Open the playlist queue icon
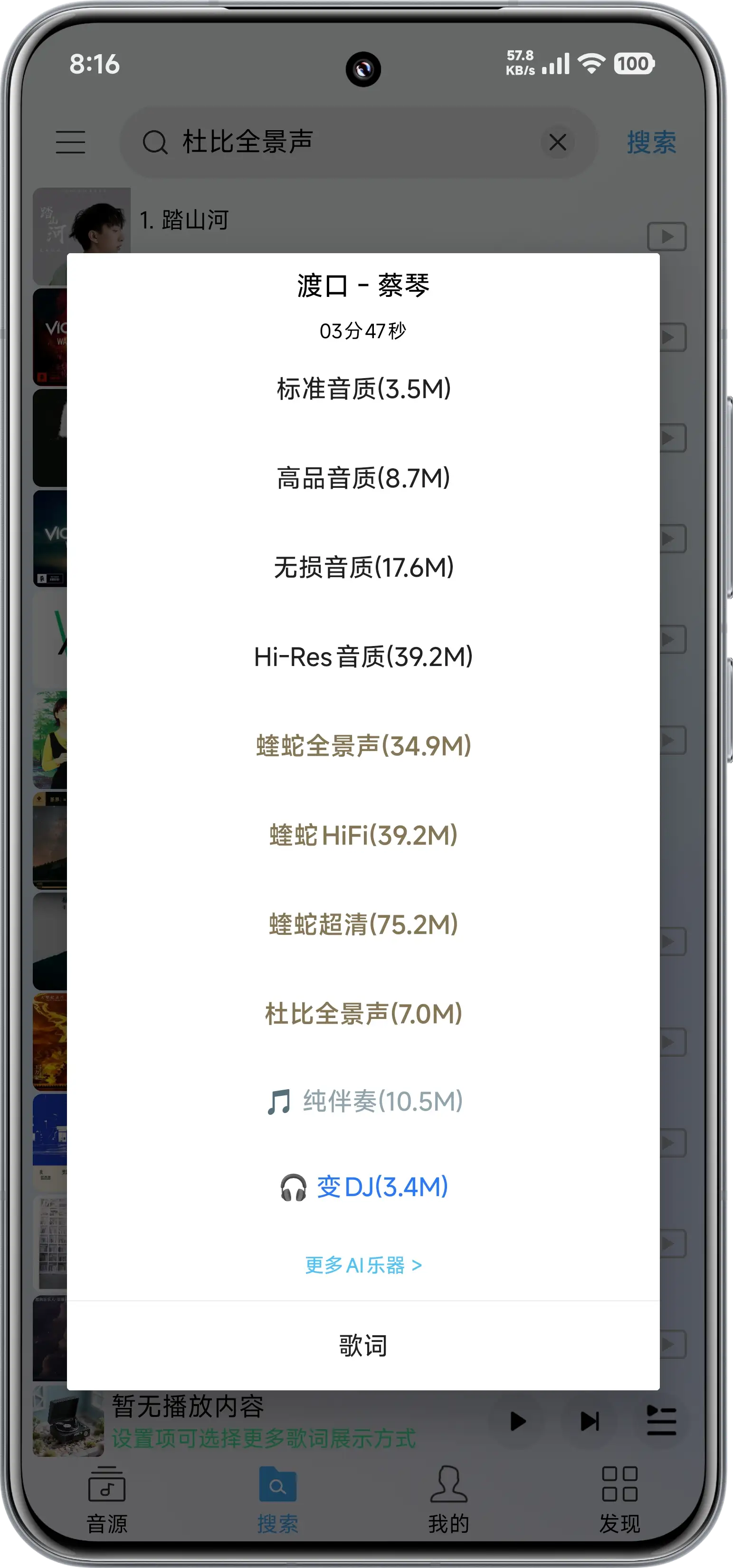This screenshot has width=733, height=1568. pos(661,1421)
